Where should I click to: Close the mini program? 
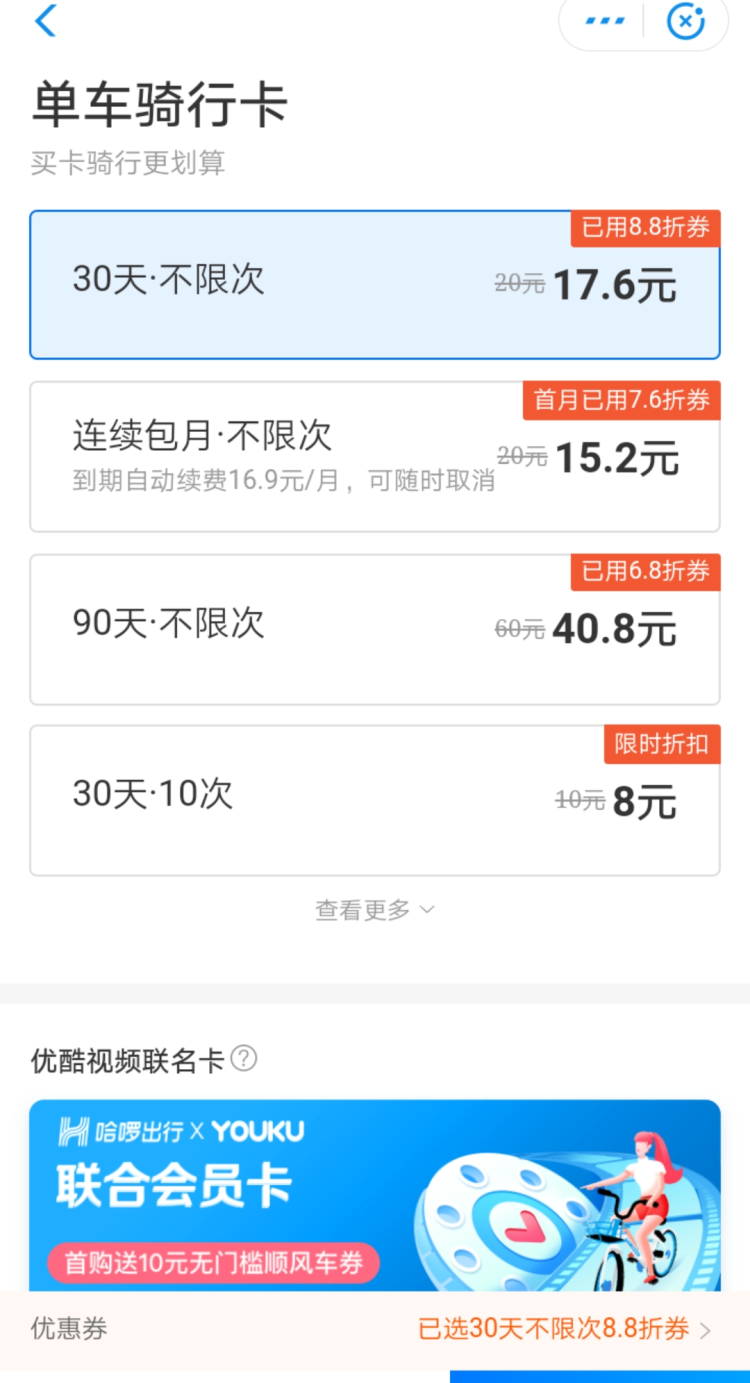point(686,21)
